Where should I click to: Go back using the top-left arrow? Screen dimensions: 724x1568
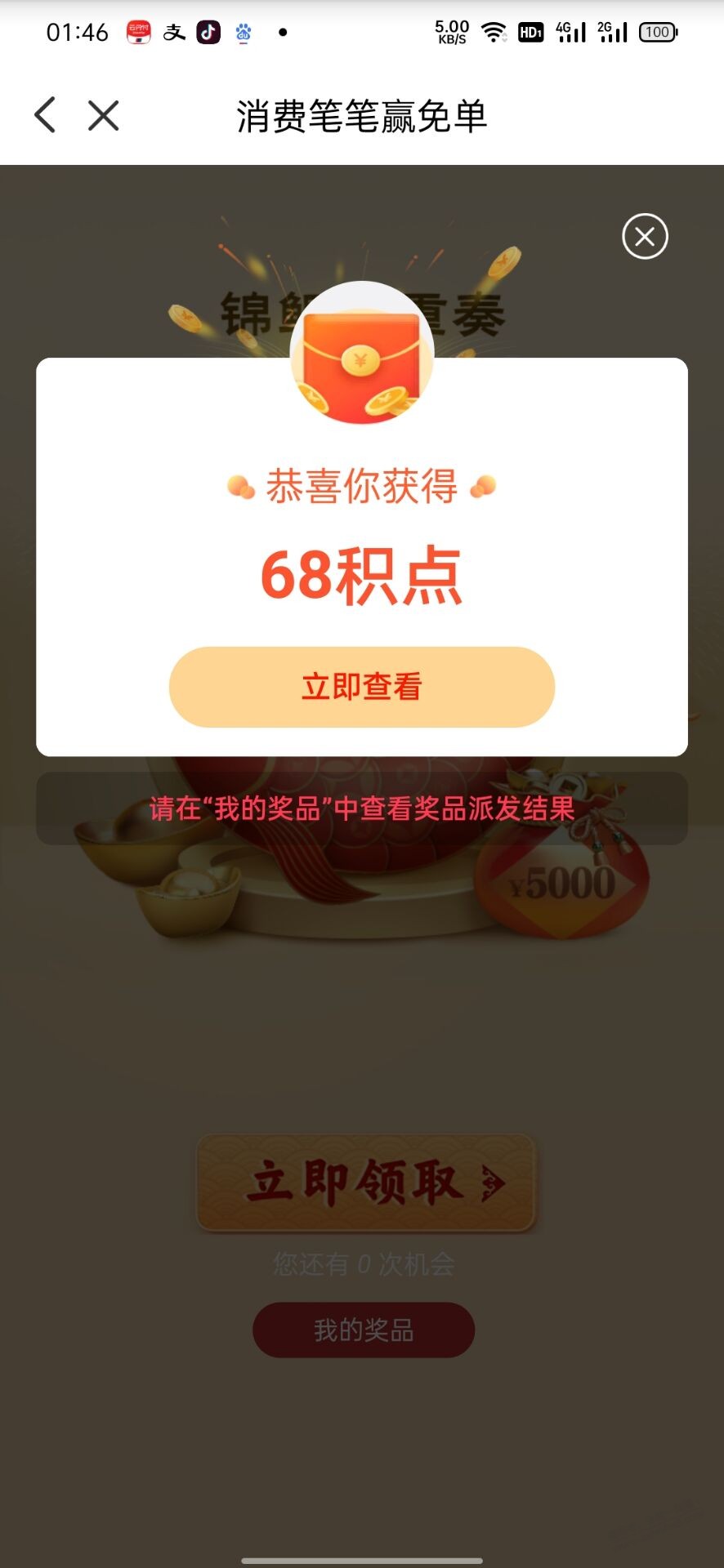pos(46,115)
